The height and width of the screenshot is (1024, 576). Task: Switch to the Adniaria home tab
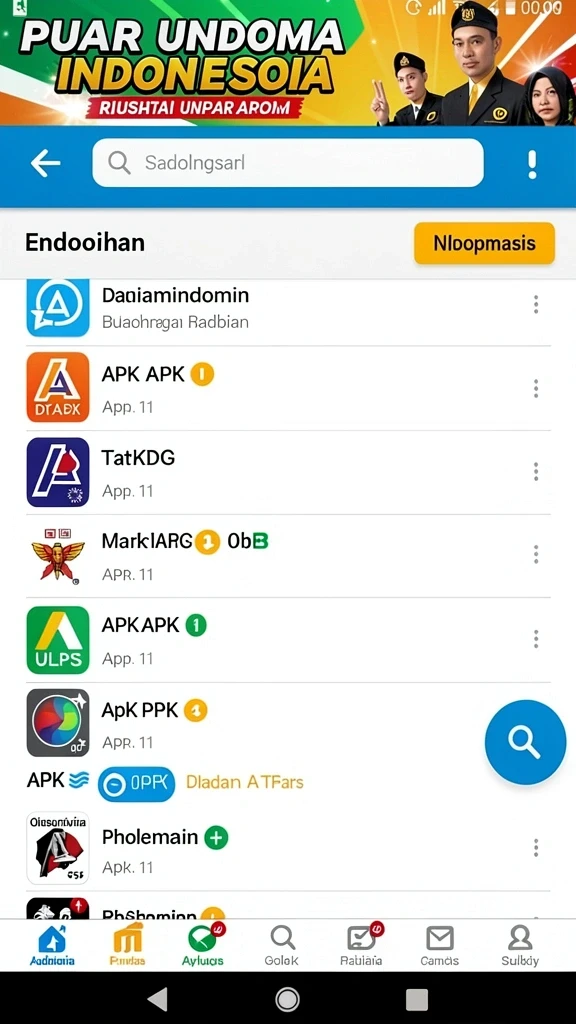[x=52, y=946]
